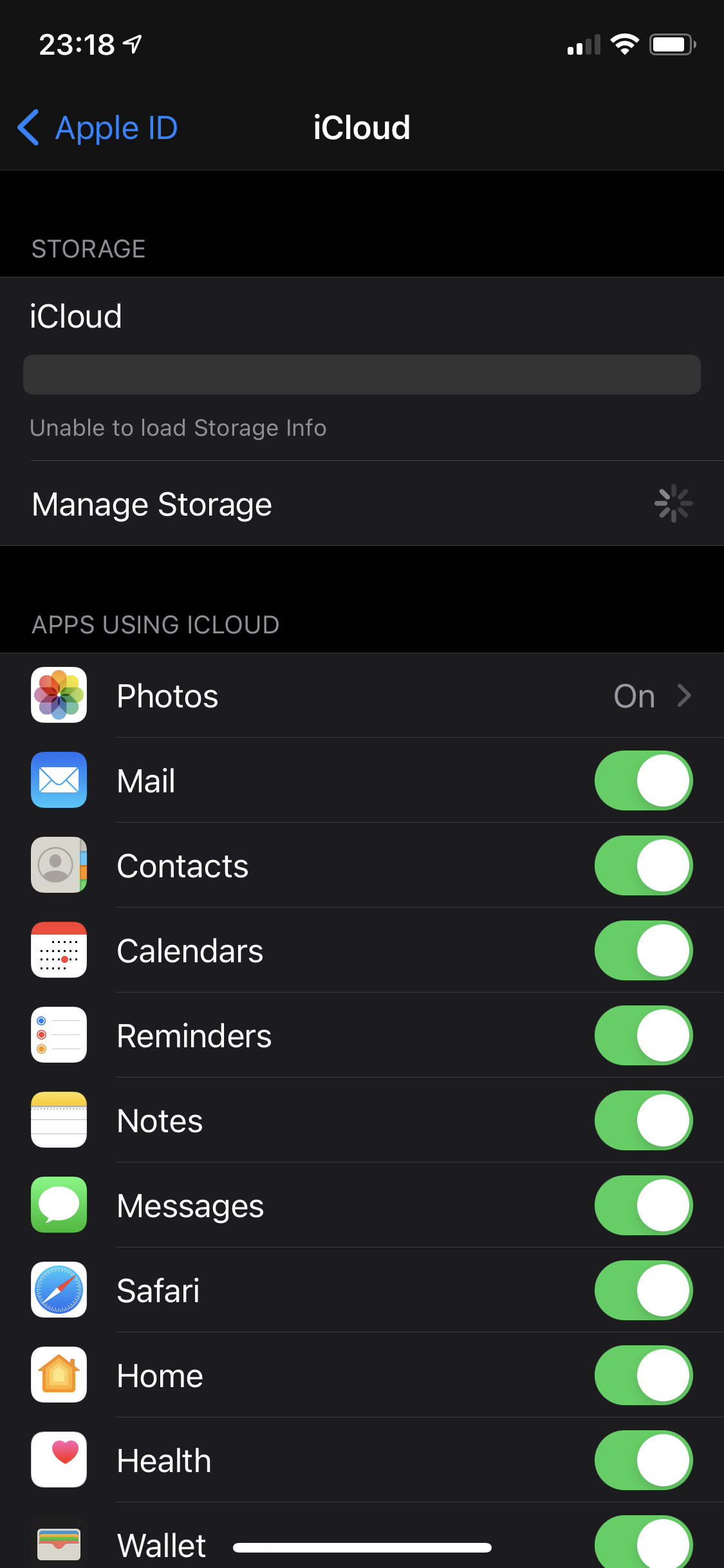Image resolution: width=724 pixels, height=1568 pixels.
Task: Go back to Apple ID
Action: 98,127
